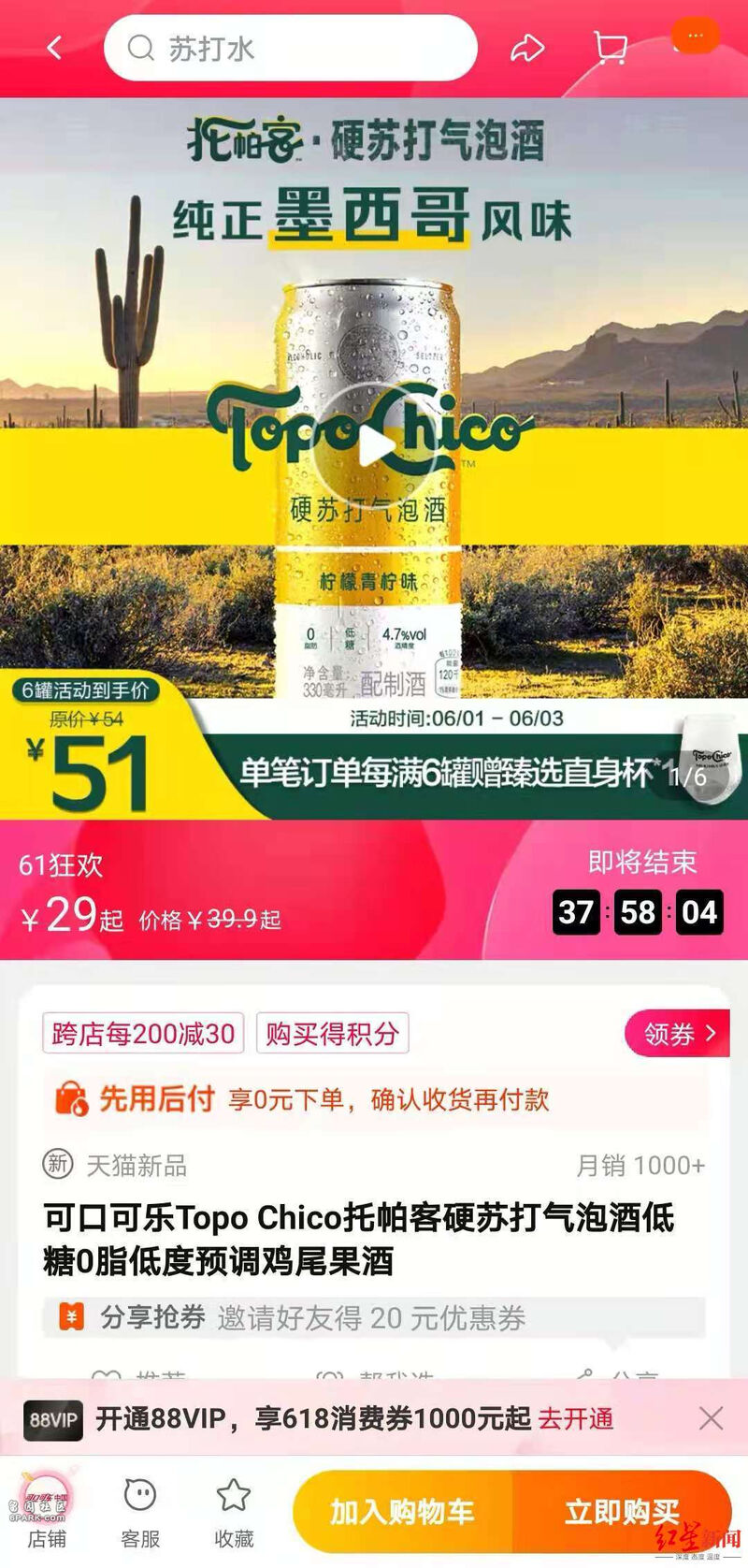Add the product to 收藏 favorites
This screenshot has width=748, height=1568.
(x=234, y=1512)
